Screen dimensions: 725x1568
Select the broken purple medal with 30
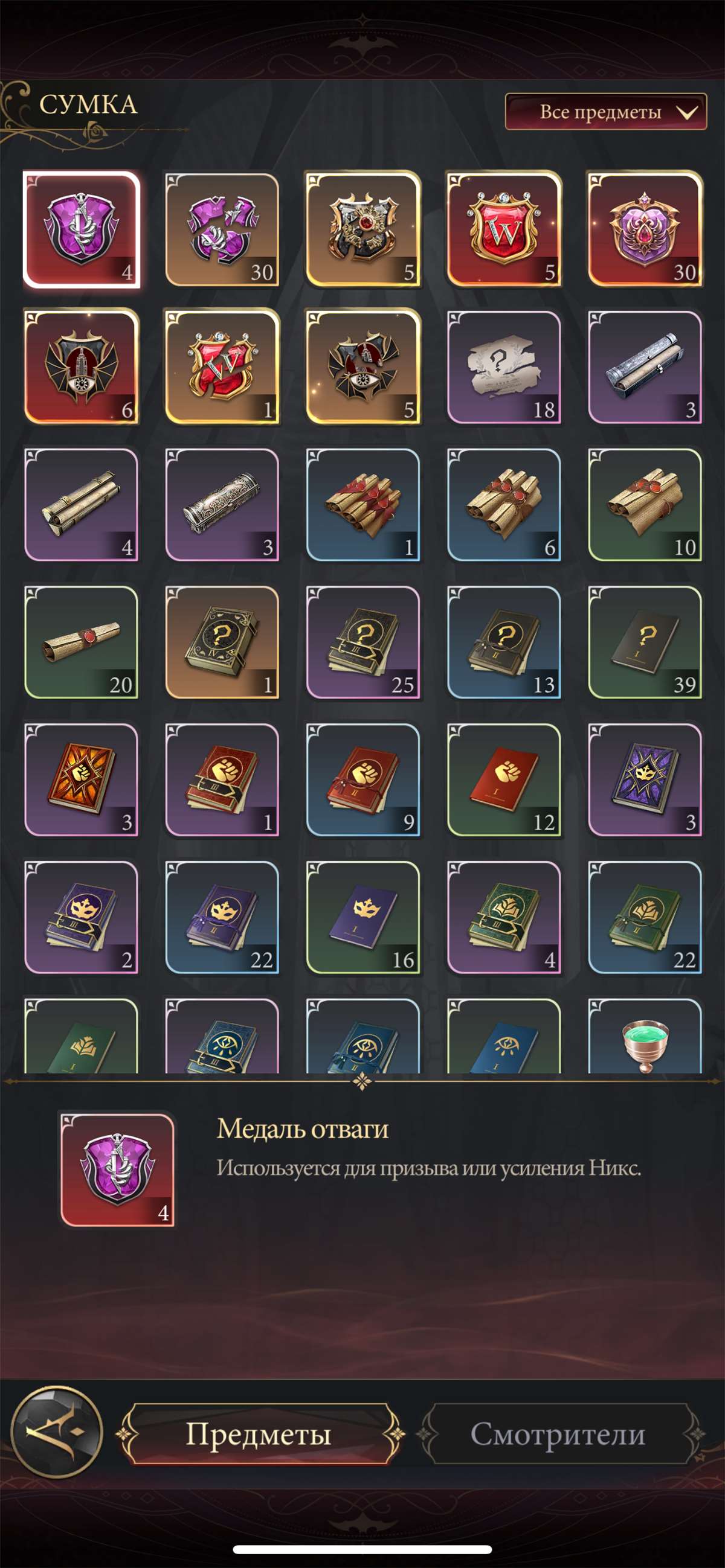(x=222, y=229)
